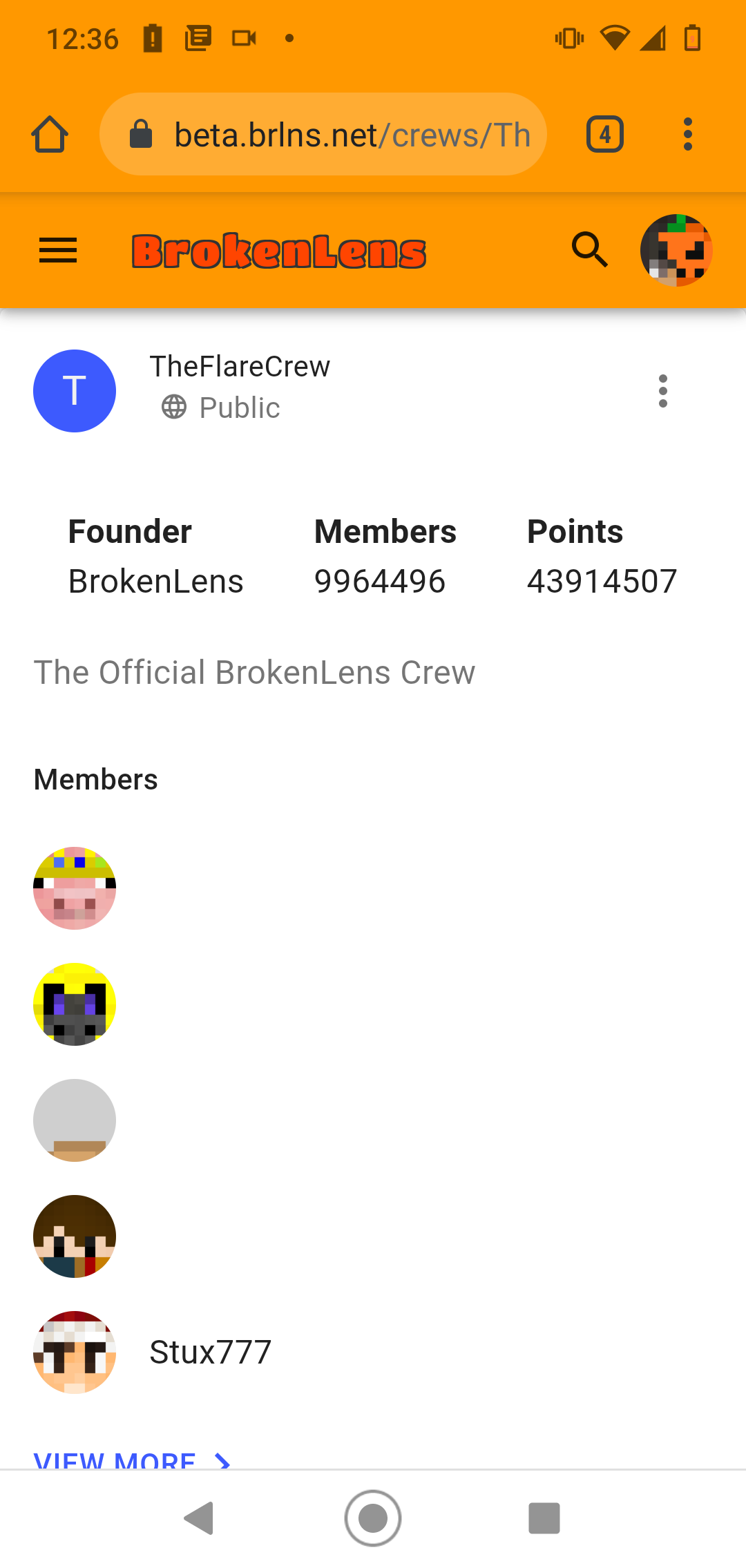Open the hamburger navigation menu
This screenshot has height=1568, width=746.
[58, 251]
